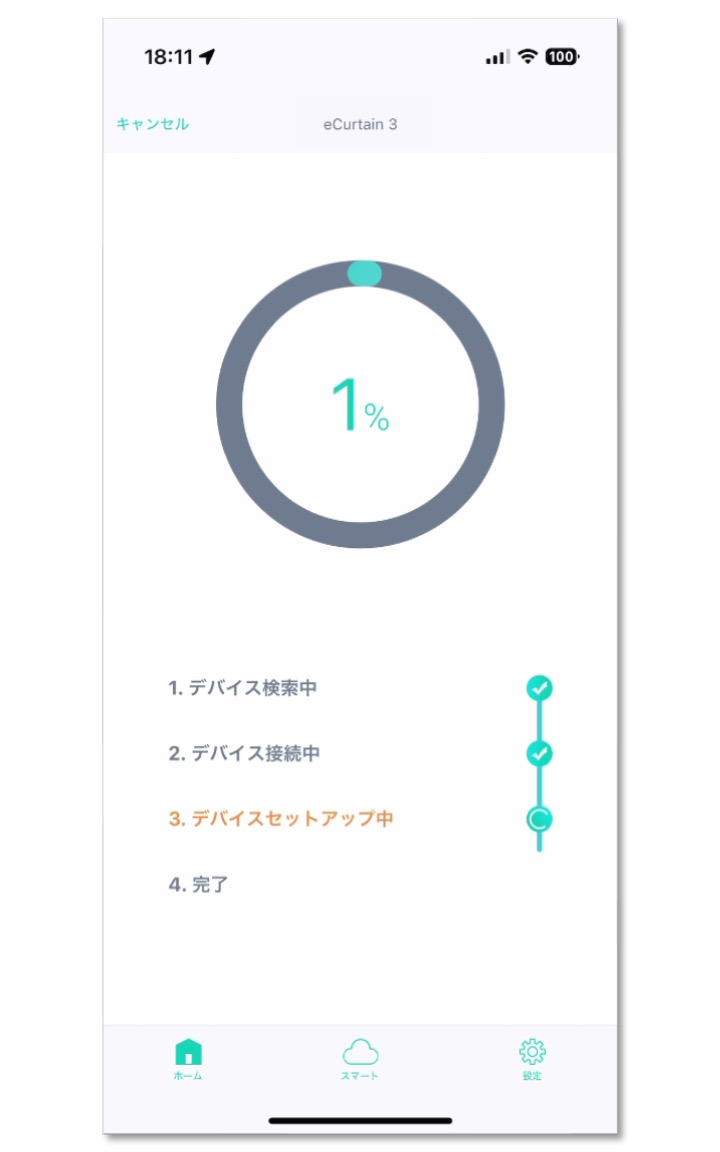The width and height of the screenshot is (720, 1152).
Task: Go to the 設定 tab
Action: pyautogui.click(x=532, y=1058)
